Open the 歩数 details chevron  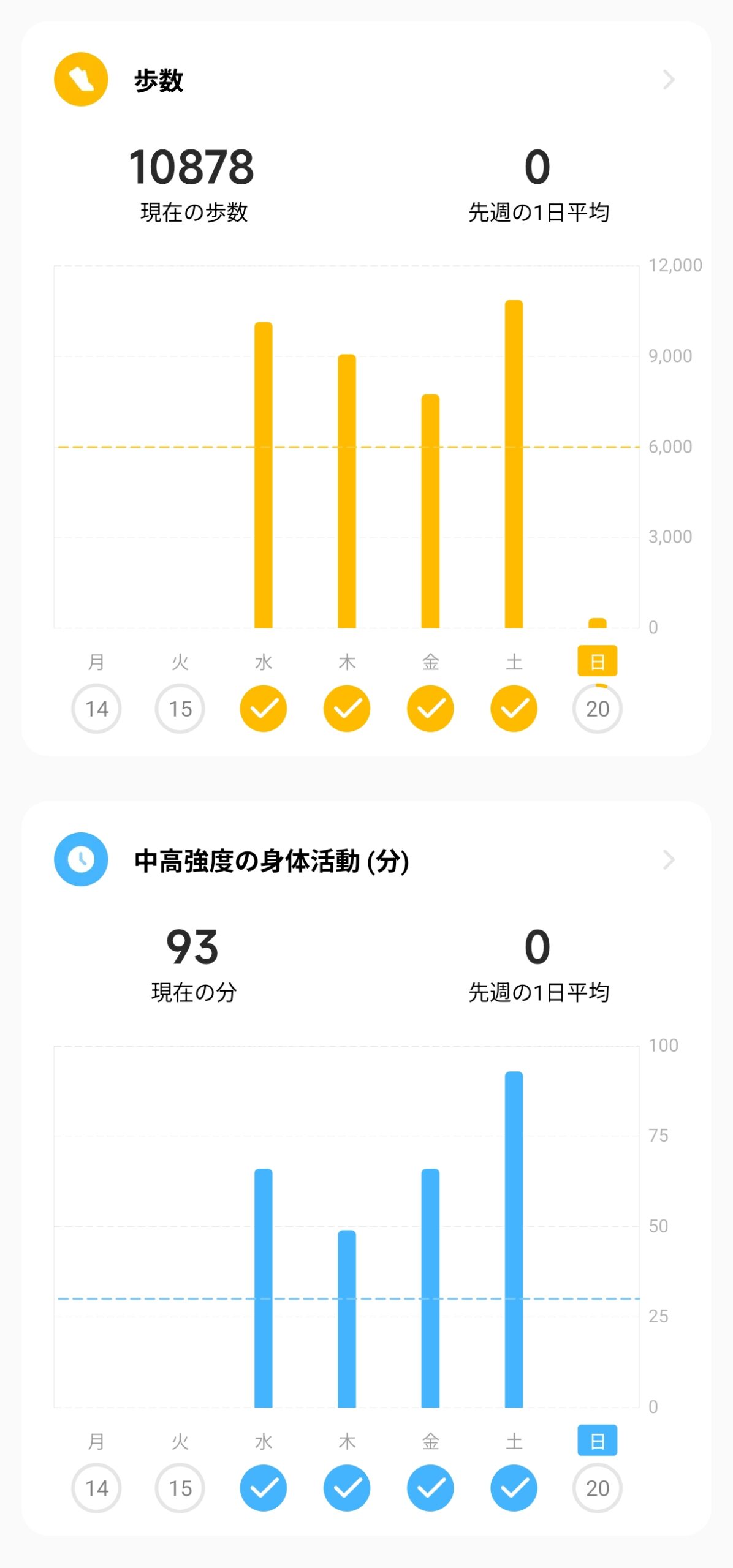coord(669,80)
